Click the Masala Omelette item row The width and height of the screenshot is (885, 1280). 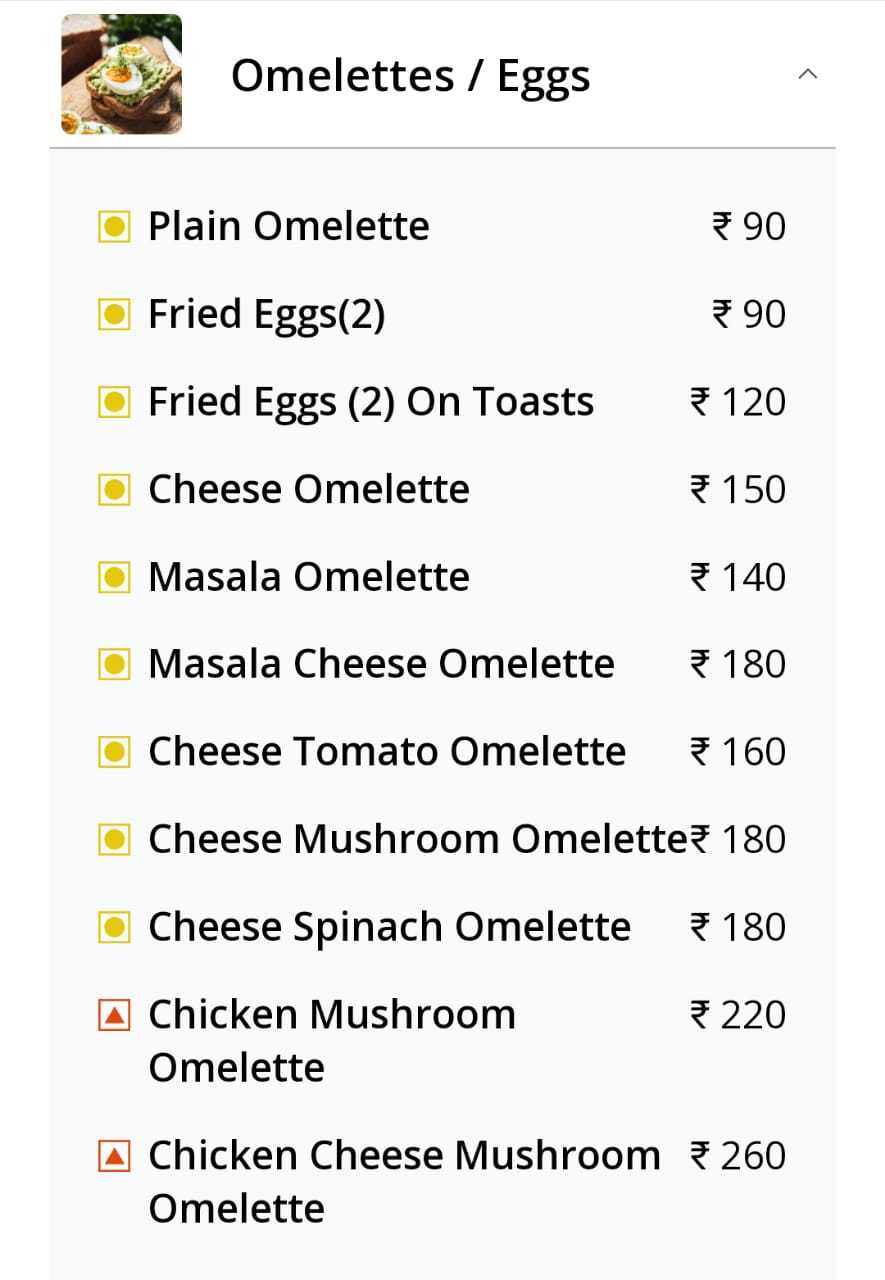pos(308,576)
